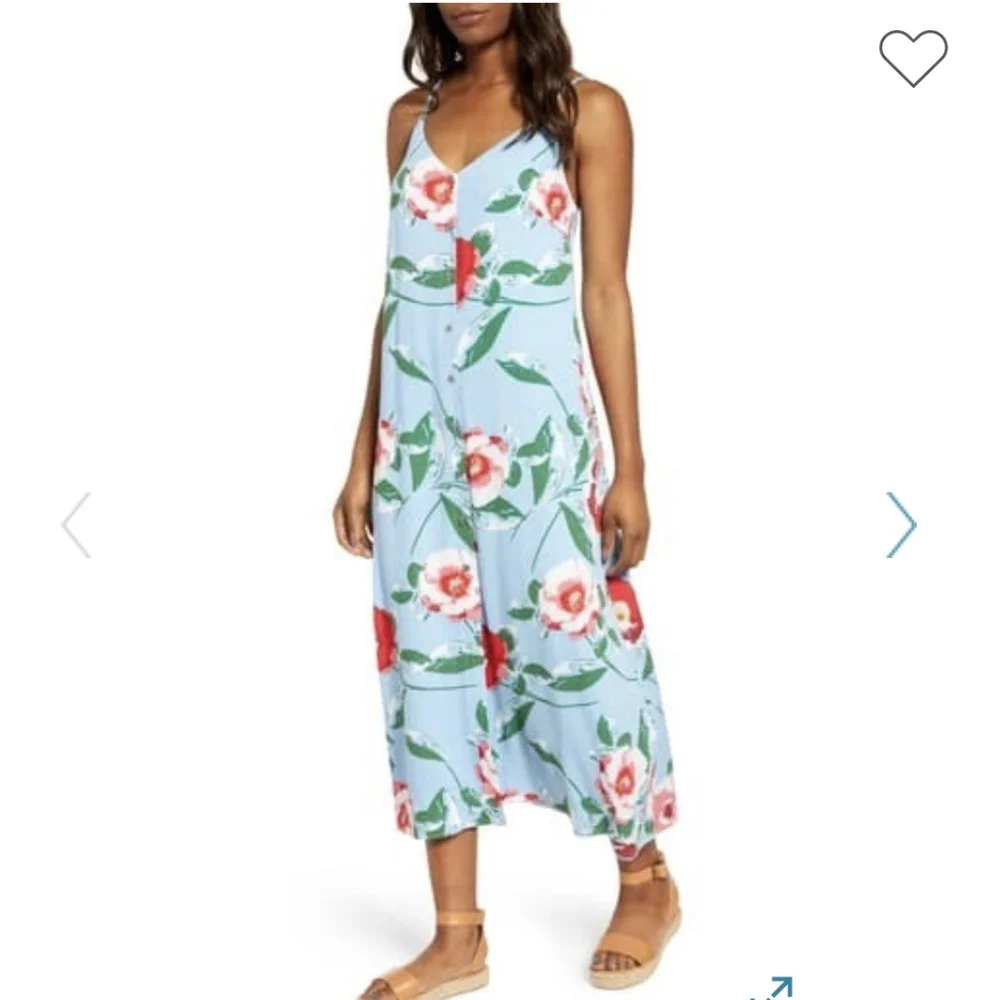Save this dress with the heart icon
The height and width of the screenshot is (1000, 999).
913,57
